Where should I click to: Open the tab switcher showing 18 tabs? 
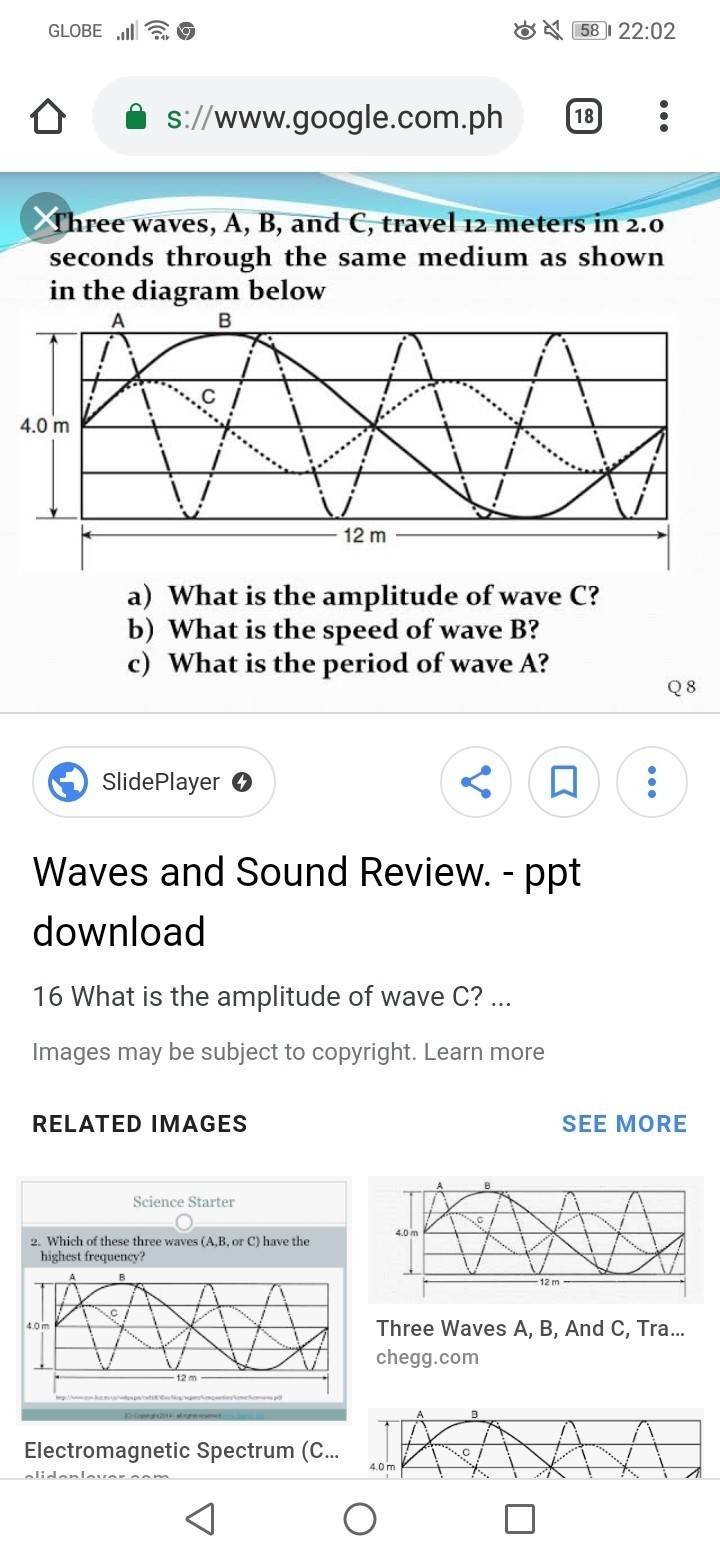coord(583,118)
